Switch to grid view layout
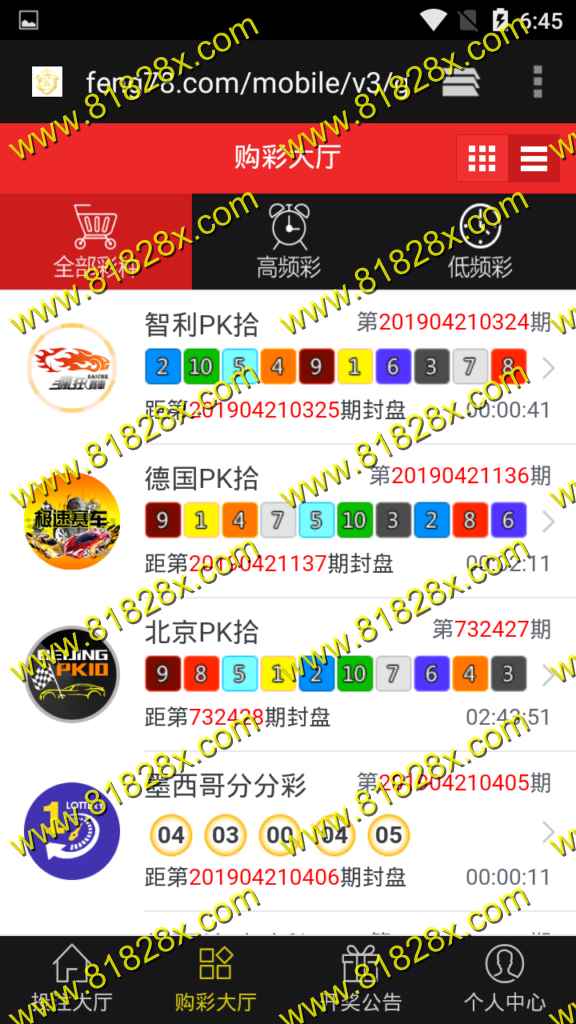The height and width of the screenshot is (1024, 576). coord(482,158)
